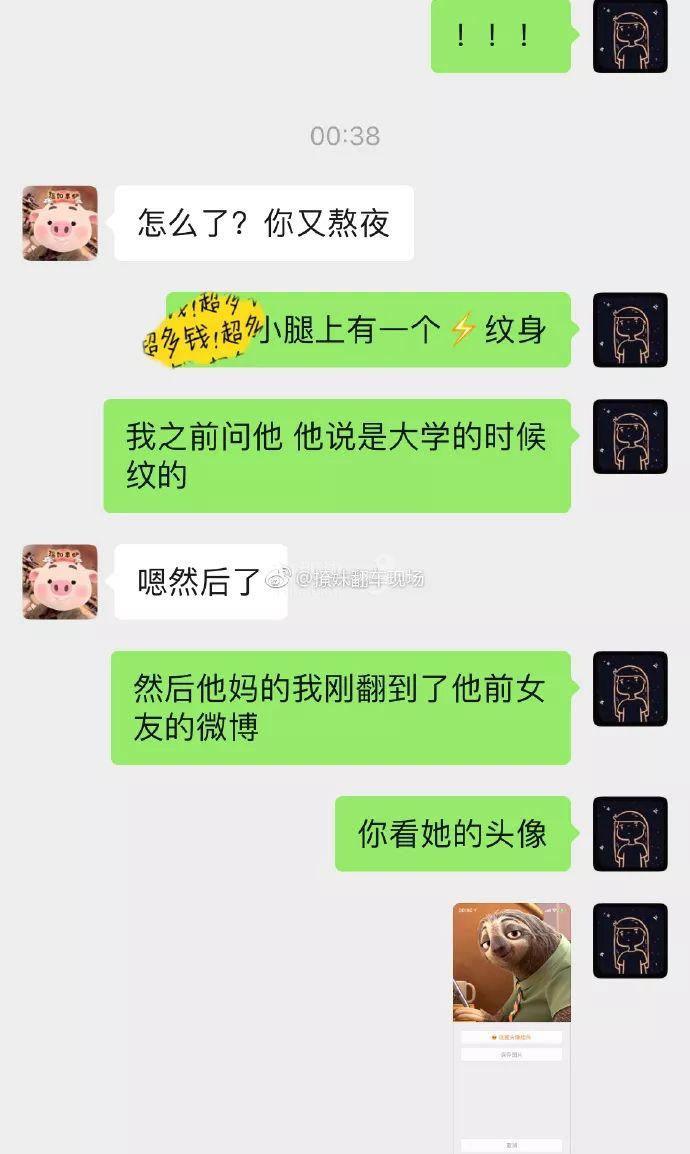
Task: Tap sender avatar next to 你看她的头像
Action: [630, 834]
